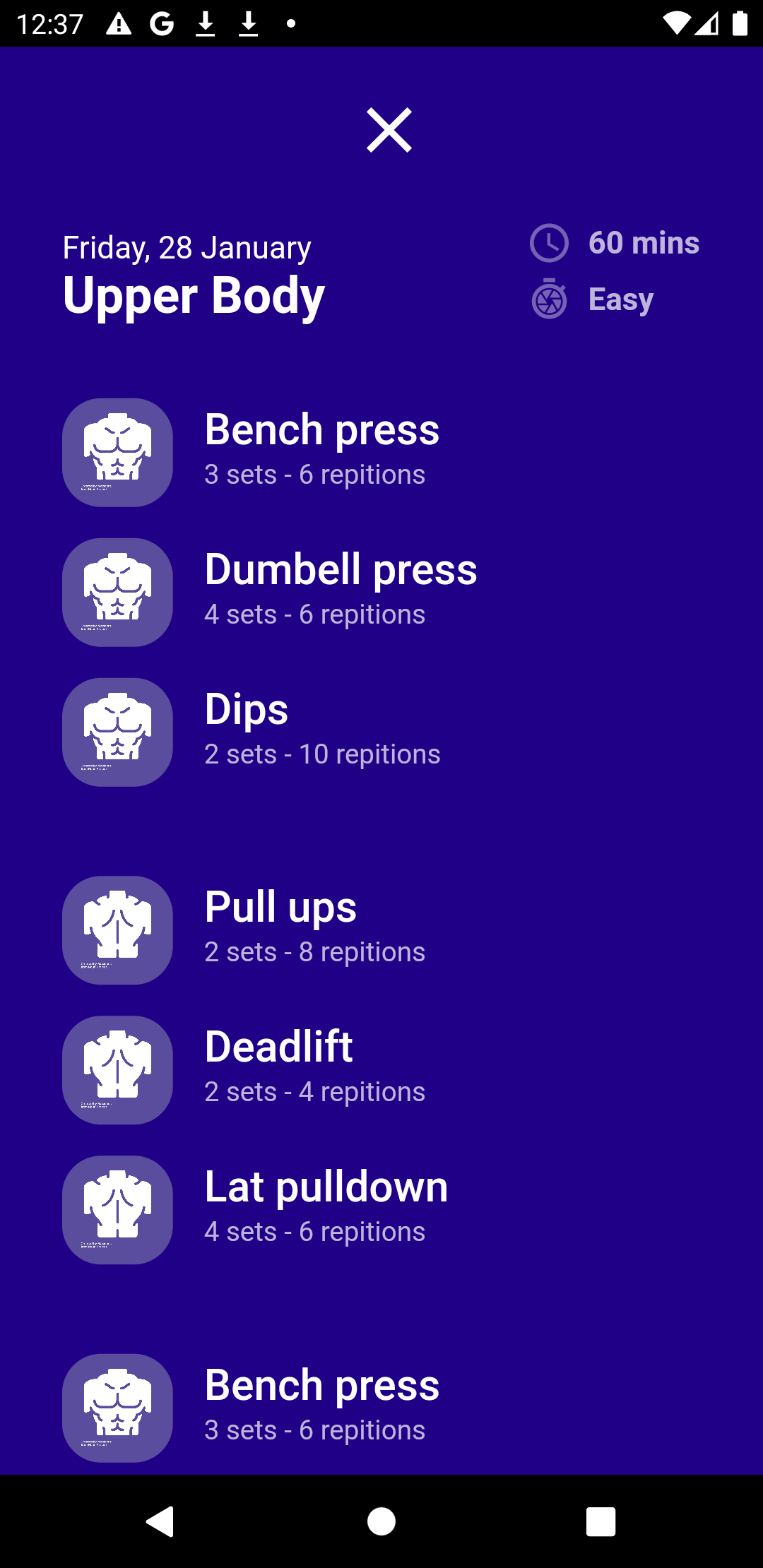Image resolution: width=763 pixels, height=1568 pixels.
Task: Click the Dips chest icon
Action: [x=117, y=732]
